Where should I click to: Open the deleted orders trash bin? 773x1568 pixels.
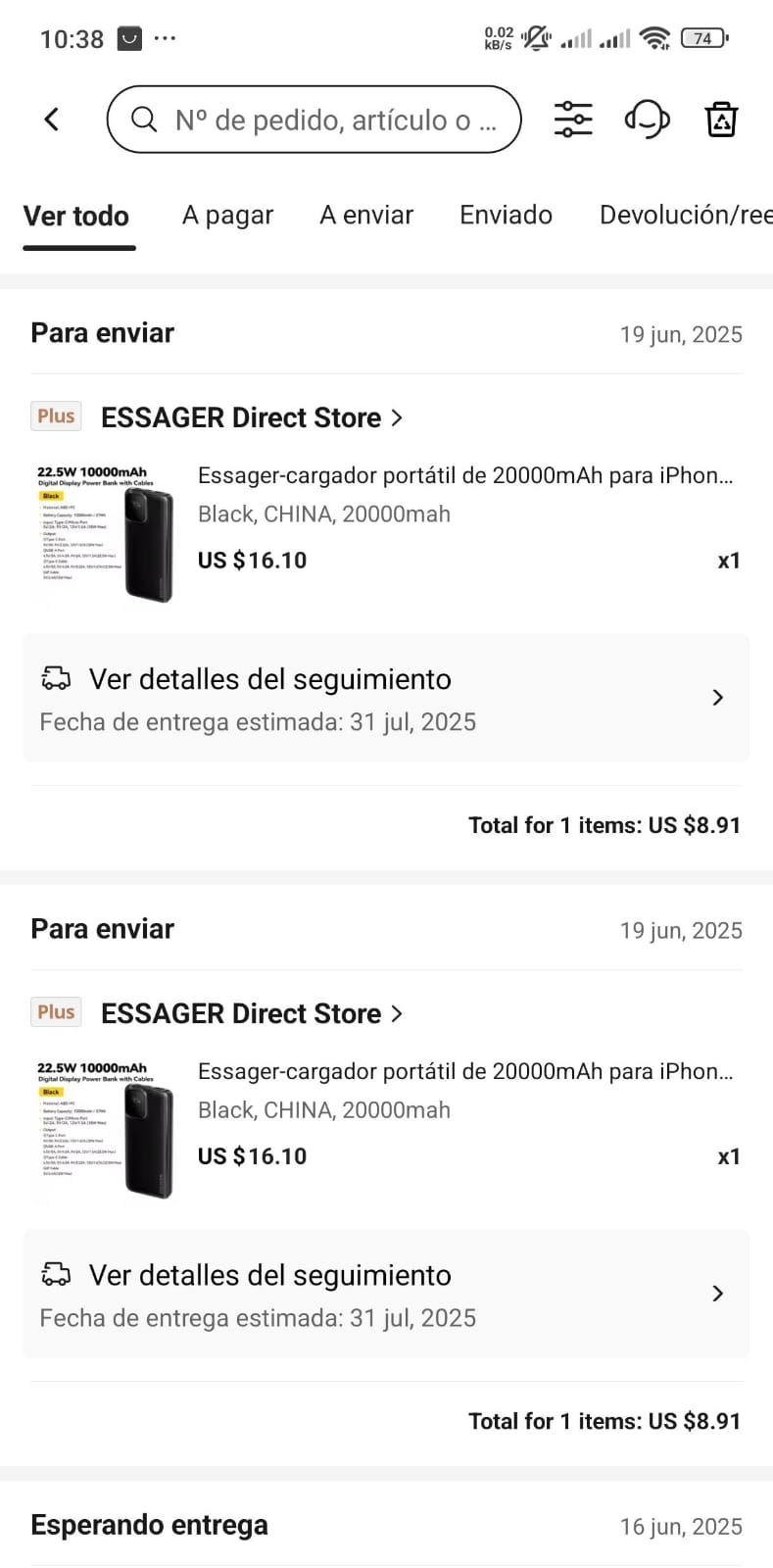tap(722, 120)
